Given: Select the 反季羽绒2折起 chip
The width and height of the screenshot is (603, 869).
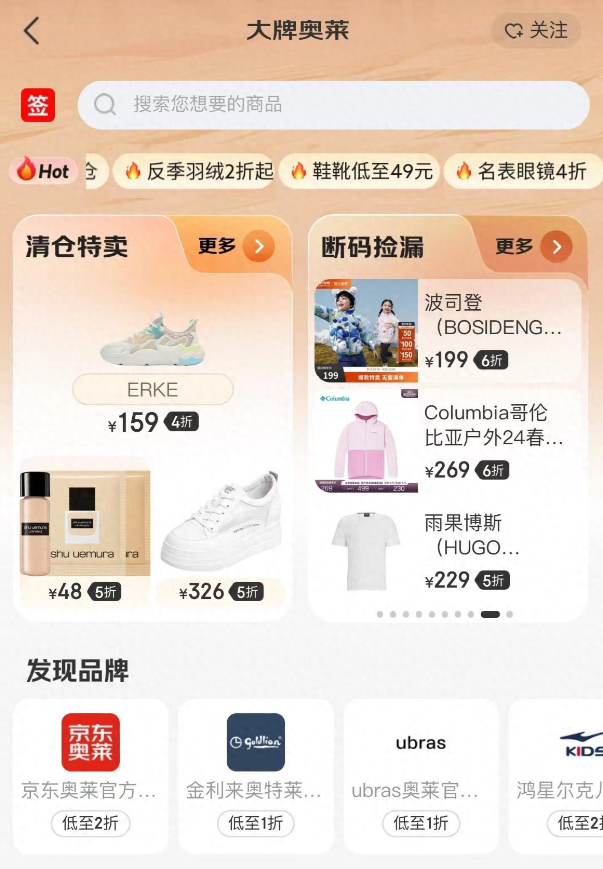Looking at the screenshot, I should pyautogui.click(x=196, y=171).
